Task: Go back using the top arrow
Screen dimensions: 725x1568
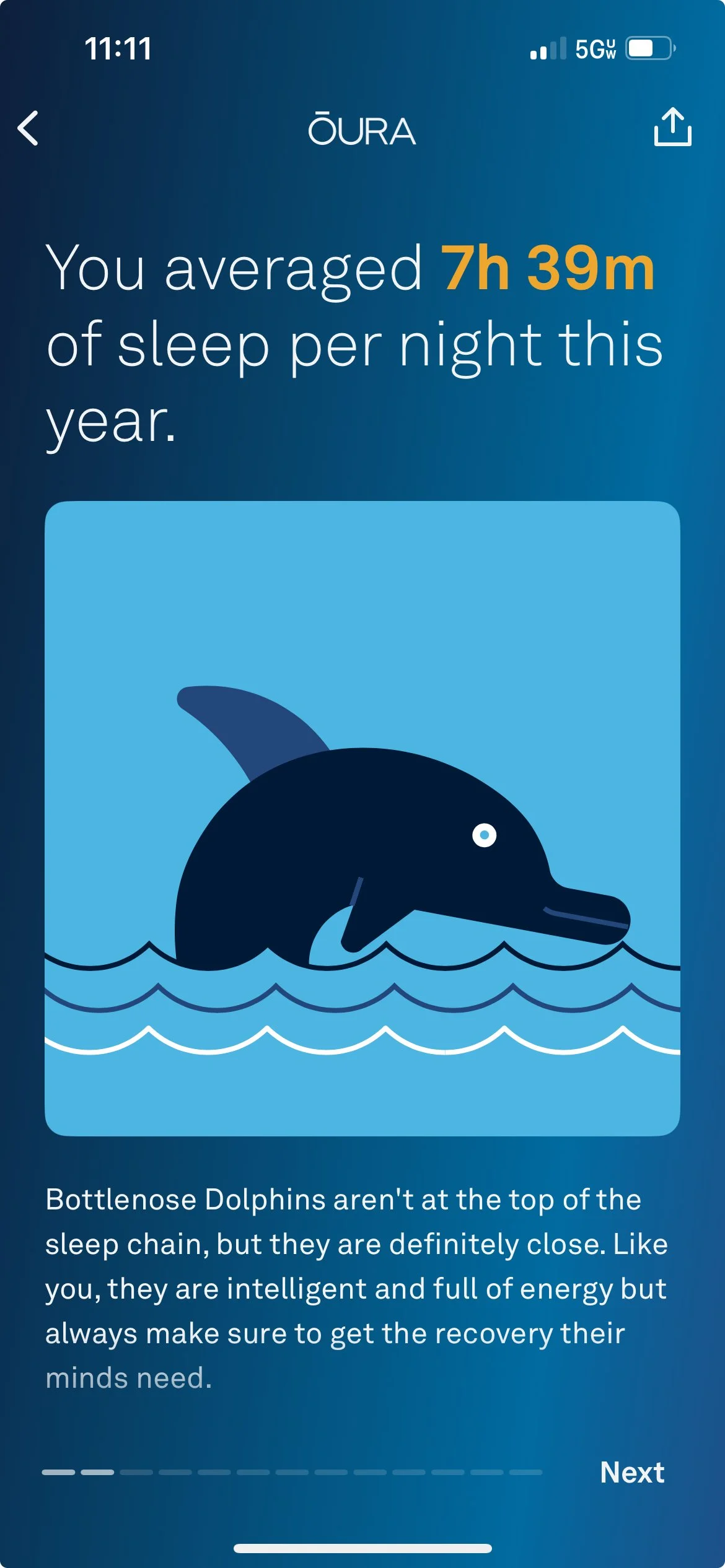Action: coord(29,129)
